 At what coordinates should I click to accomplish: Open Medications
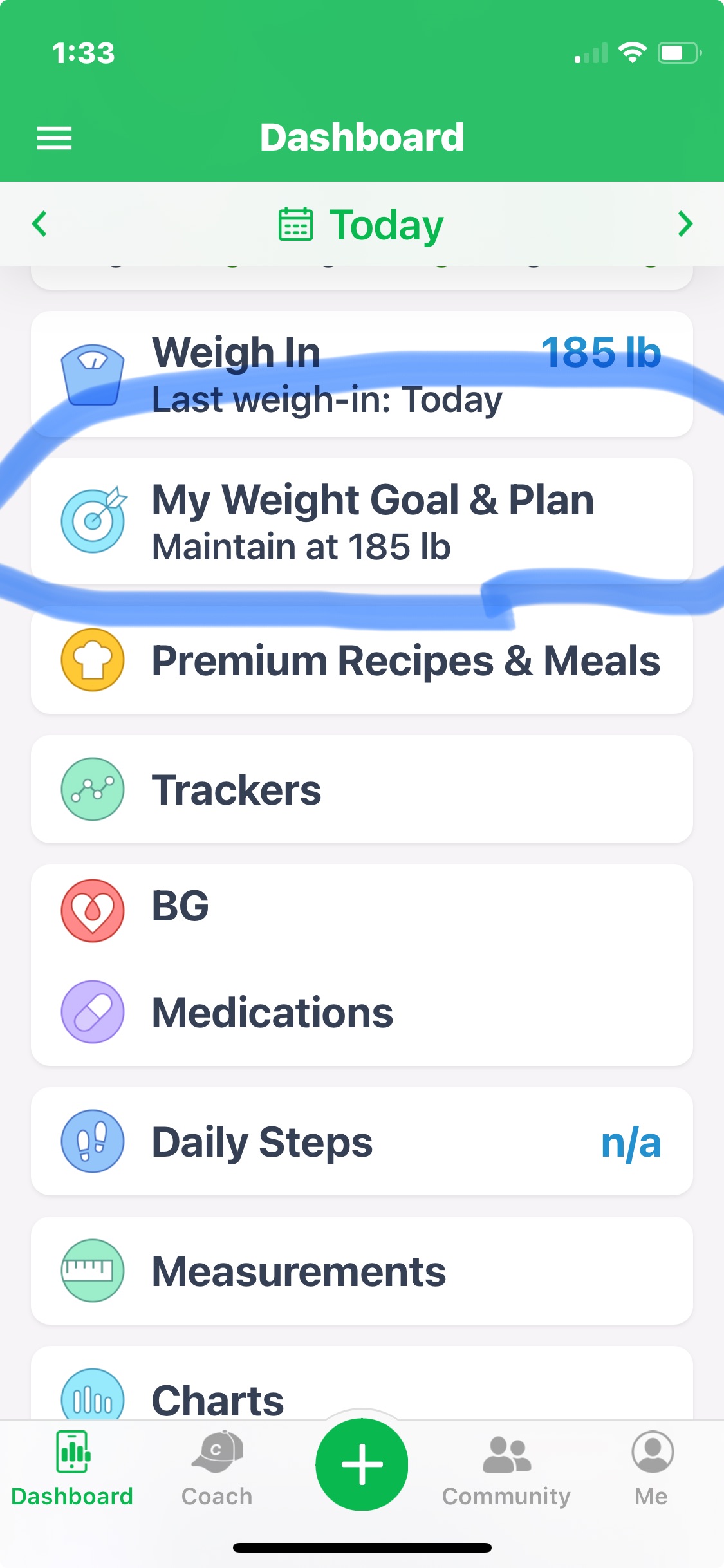click(x=362, y=1012)
